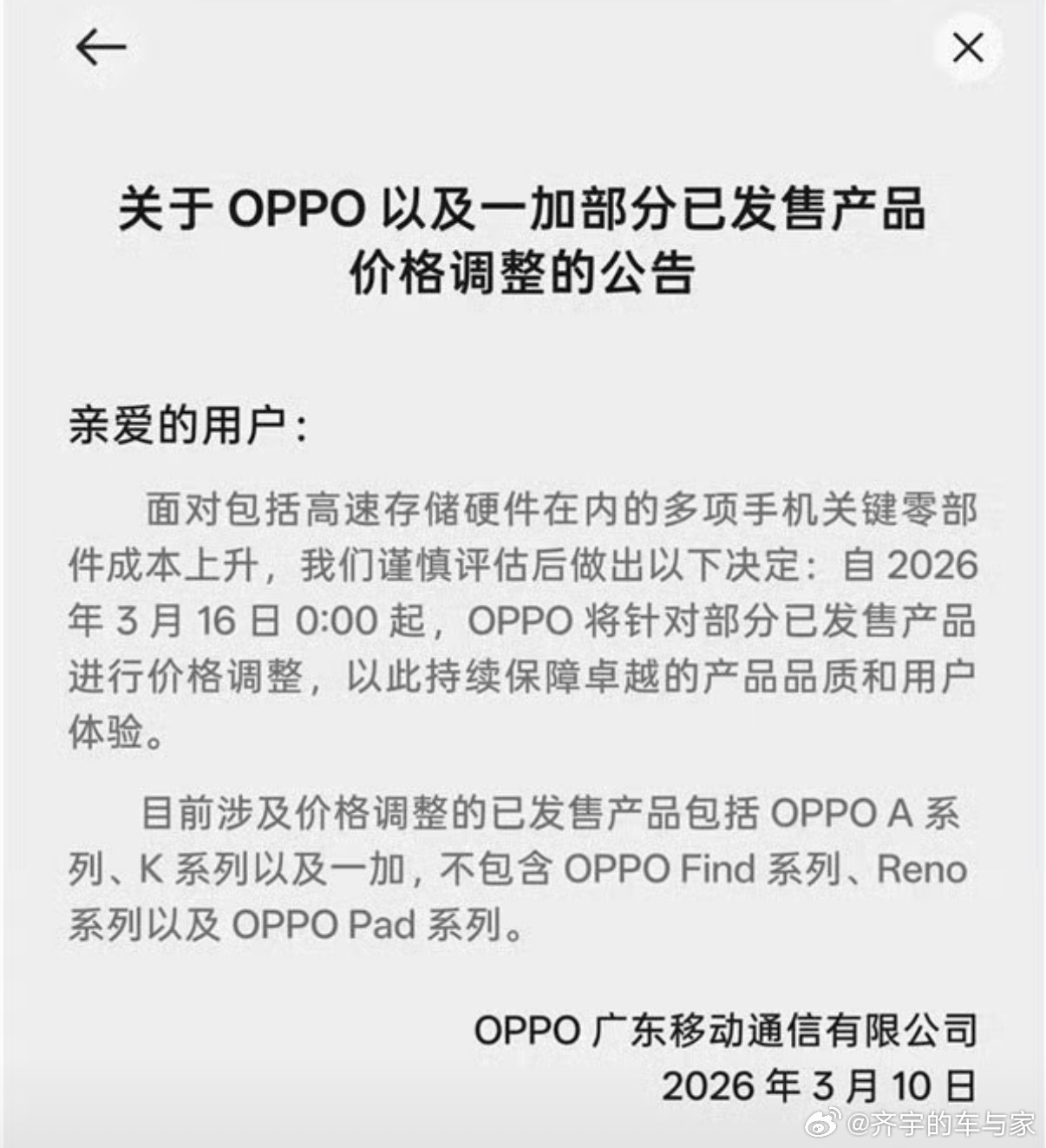
Task: Tap the mention of Reno 系列
Action: click(x=919, y=868)
